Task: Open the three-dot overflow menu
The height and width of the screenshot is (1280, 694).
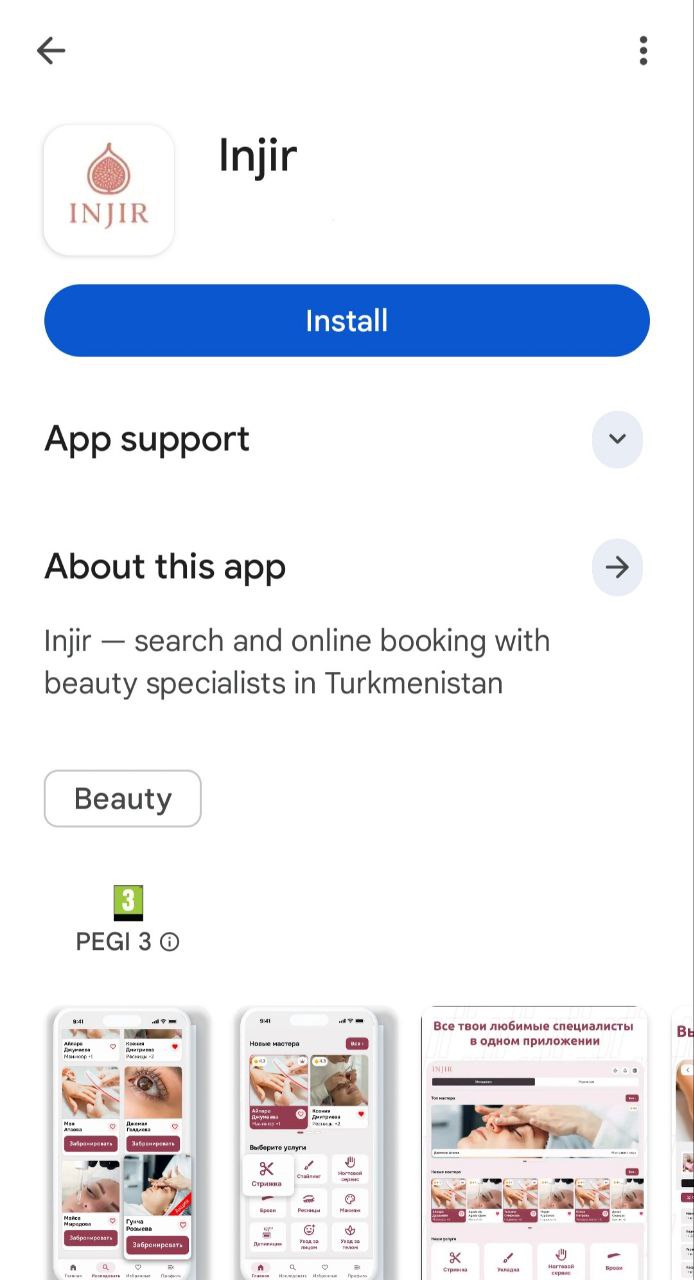Action: coord(643,50)
